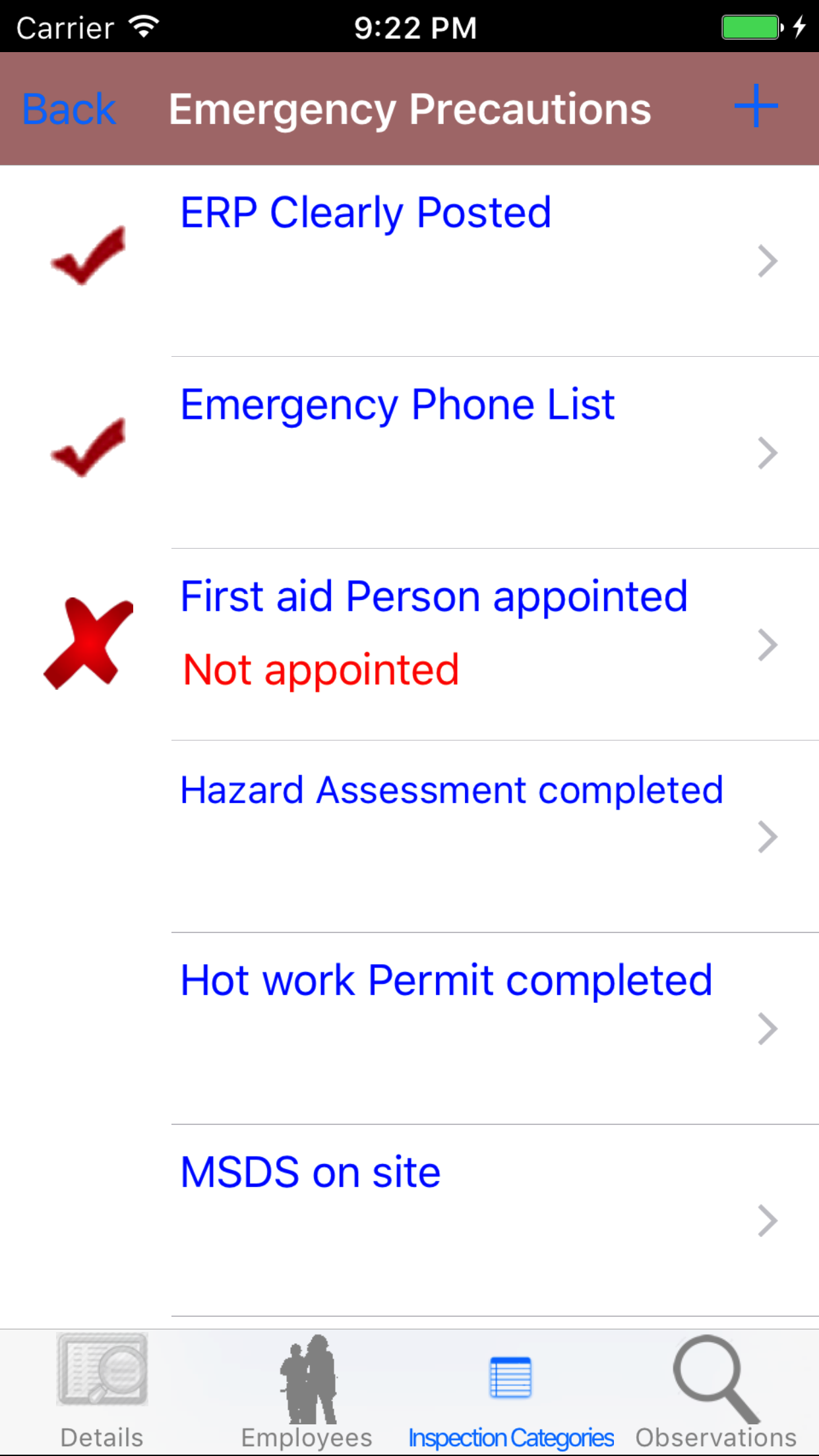Open Hazard Assessment completed row
Screen dimensions: 819x1456
pyautogui.click(x=409, y=836)
